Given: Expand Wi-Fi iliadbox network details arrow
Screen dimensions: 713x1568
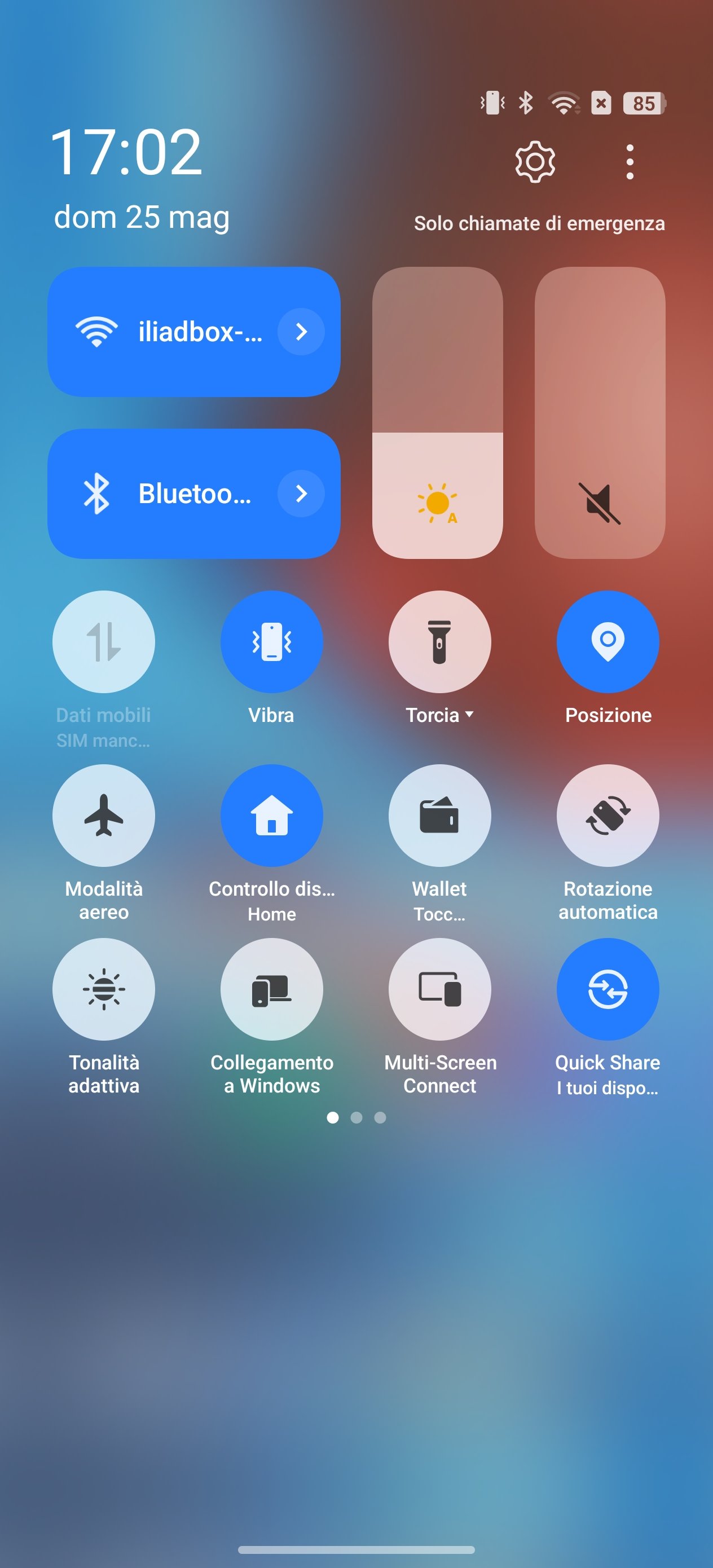Looking at the screenshot, I should [x=301, y=332].
